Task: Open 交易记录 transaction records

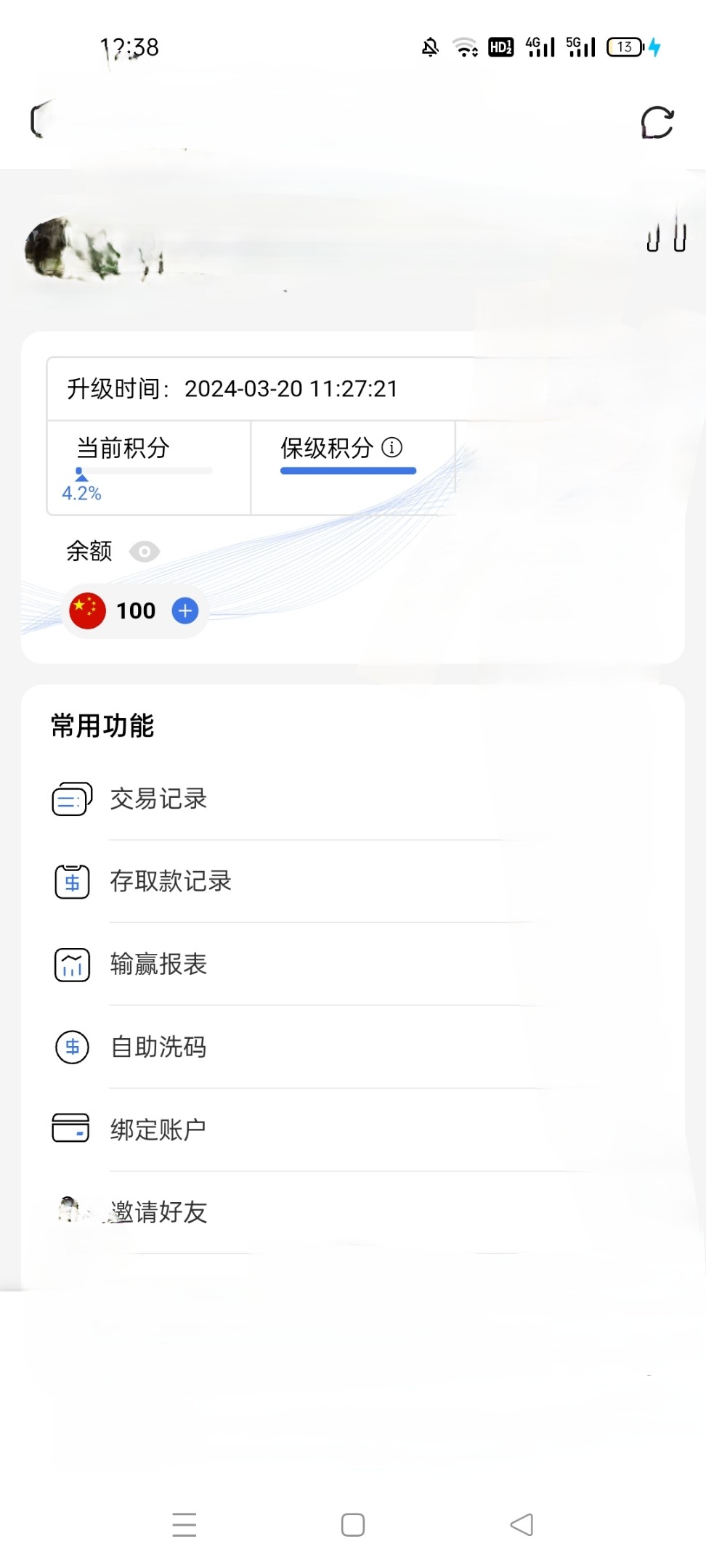Action: pyautogui.click(x=158, y=799)
